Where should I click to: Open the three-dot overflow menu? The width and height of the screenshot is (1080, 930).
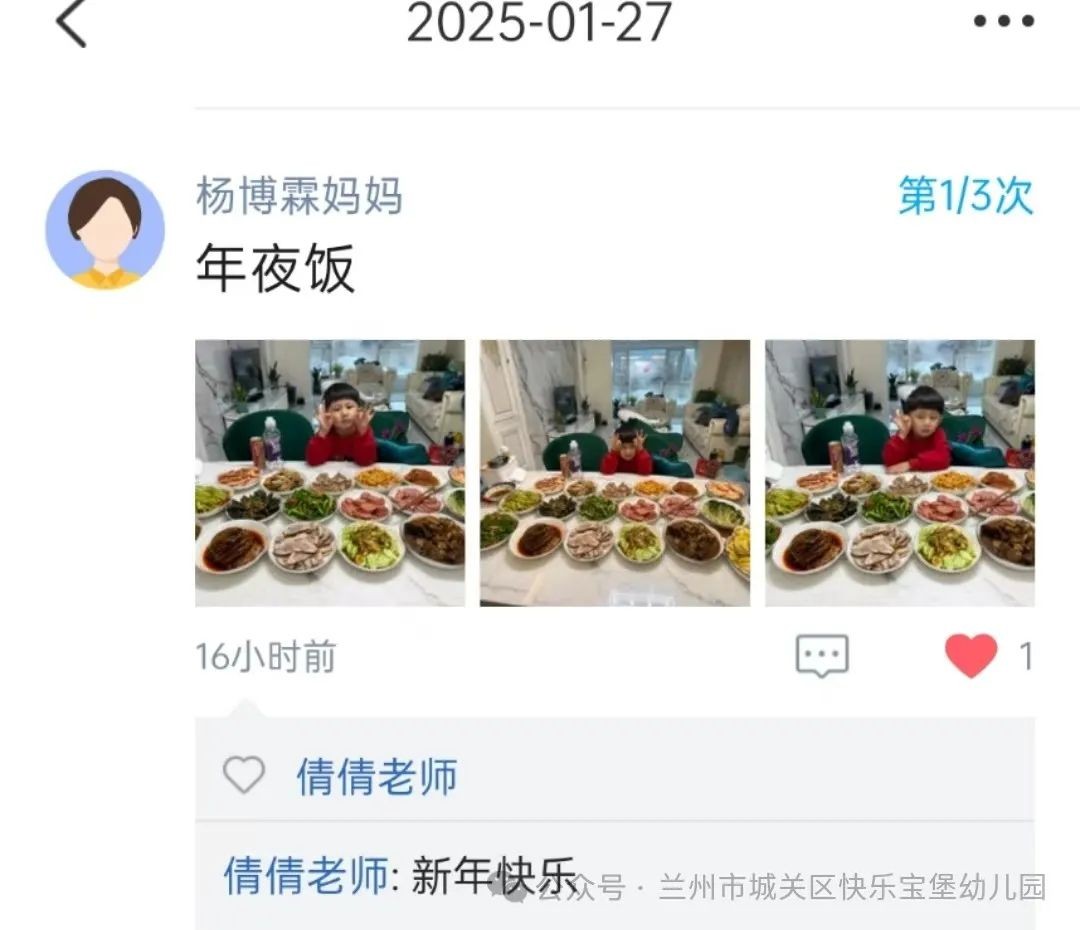[1003, 22]
